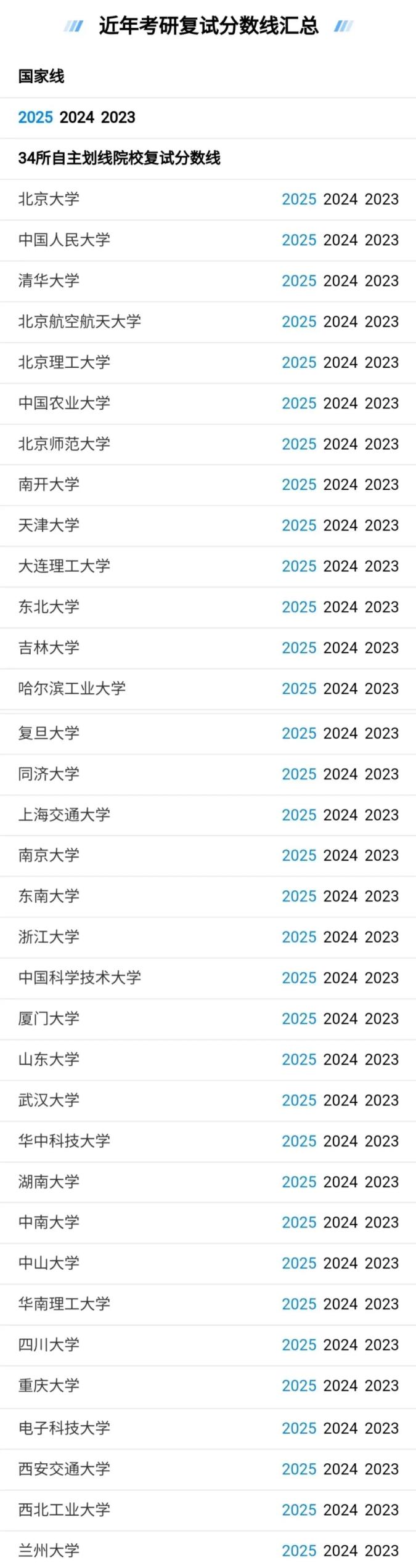The image size is (416, 1568).
Task: Open 复旦大学 2025 score line
Action: tap(299, 733)
